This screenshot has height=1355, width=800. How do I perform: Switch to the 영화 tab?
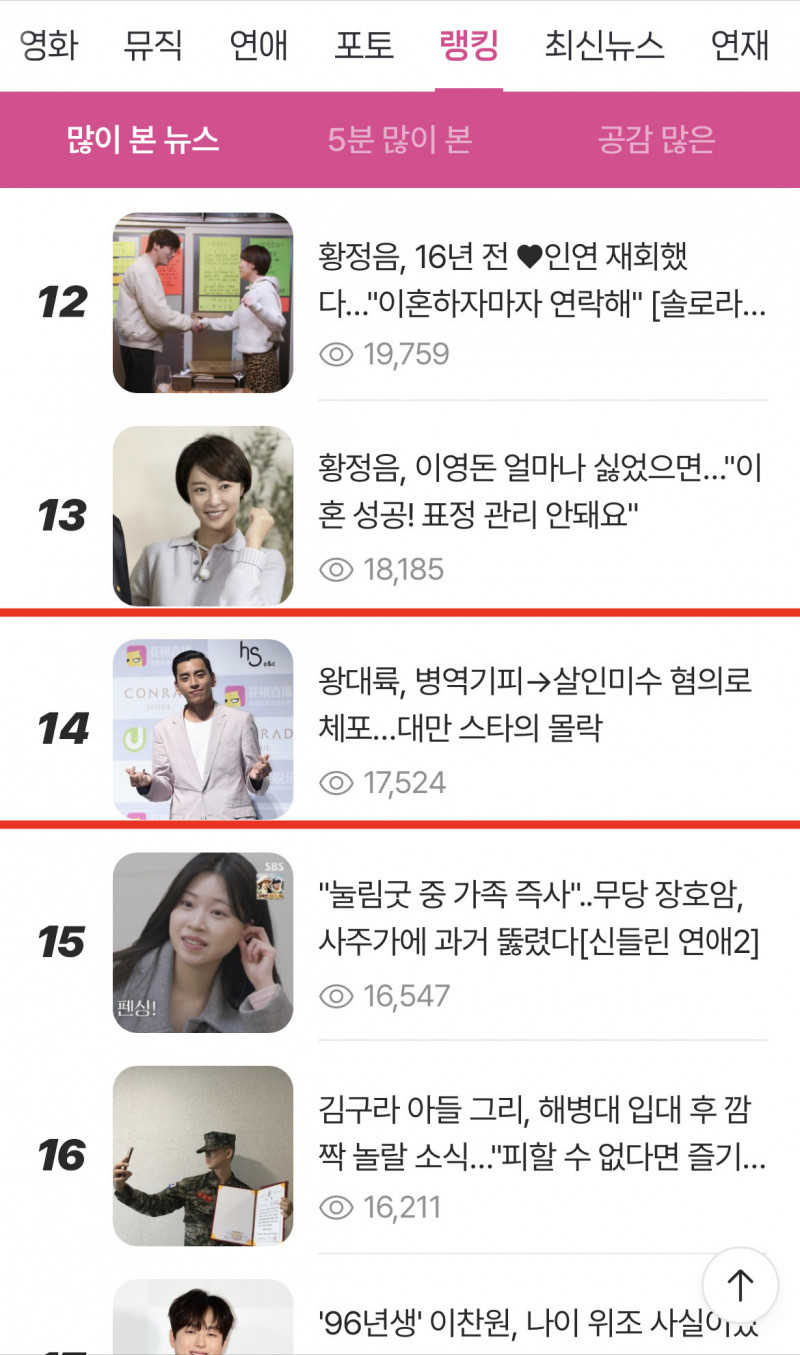[x=49, y=46]
